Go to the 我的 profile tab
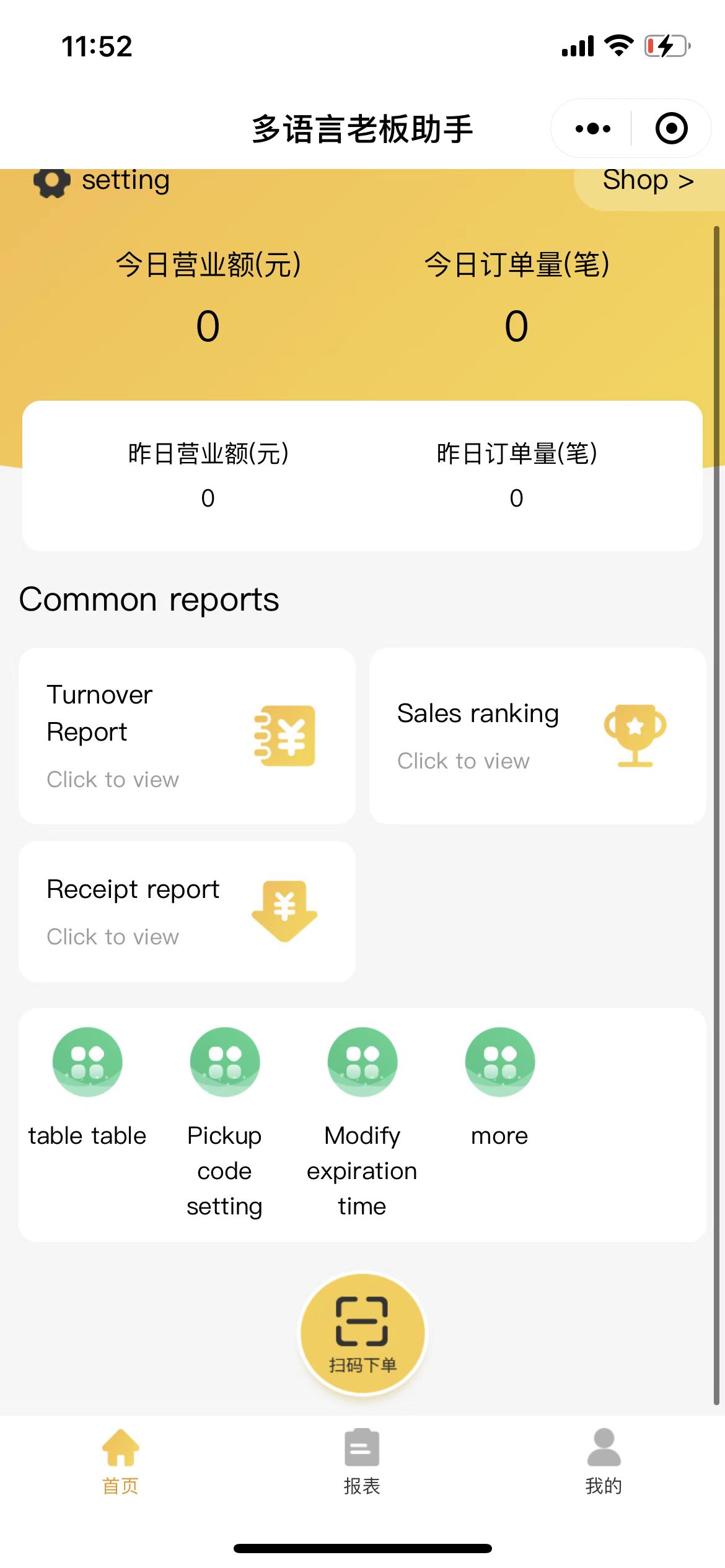 (604, 1462)
